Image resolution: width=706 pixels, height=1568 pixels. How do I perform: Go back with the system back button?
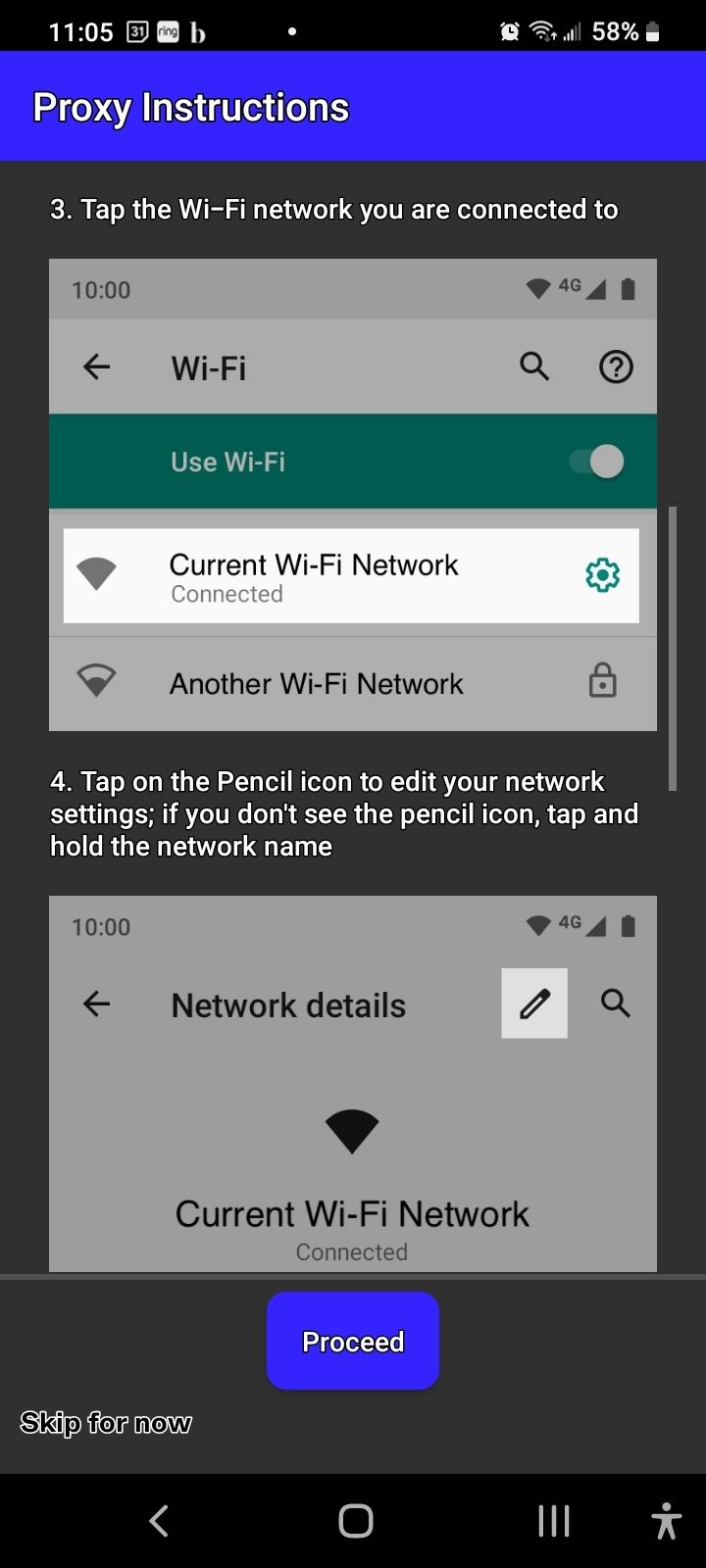tap(159, 1521)
